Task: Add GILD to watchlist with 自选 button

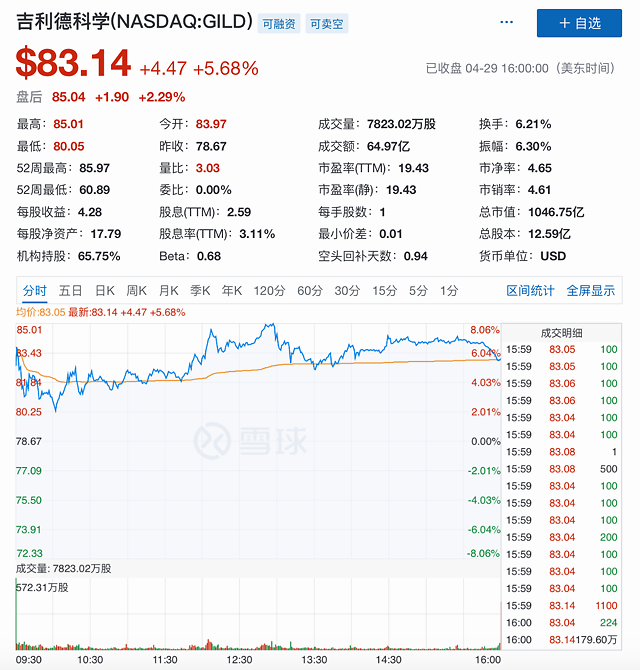Action: point(580,22)
